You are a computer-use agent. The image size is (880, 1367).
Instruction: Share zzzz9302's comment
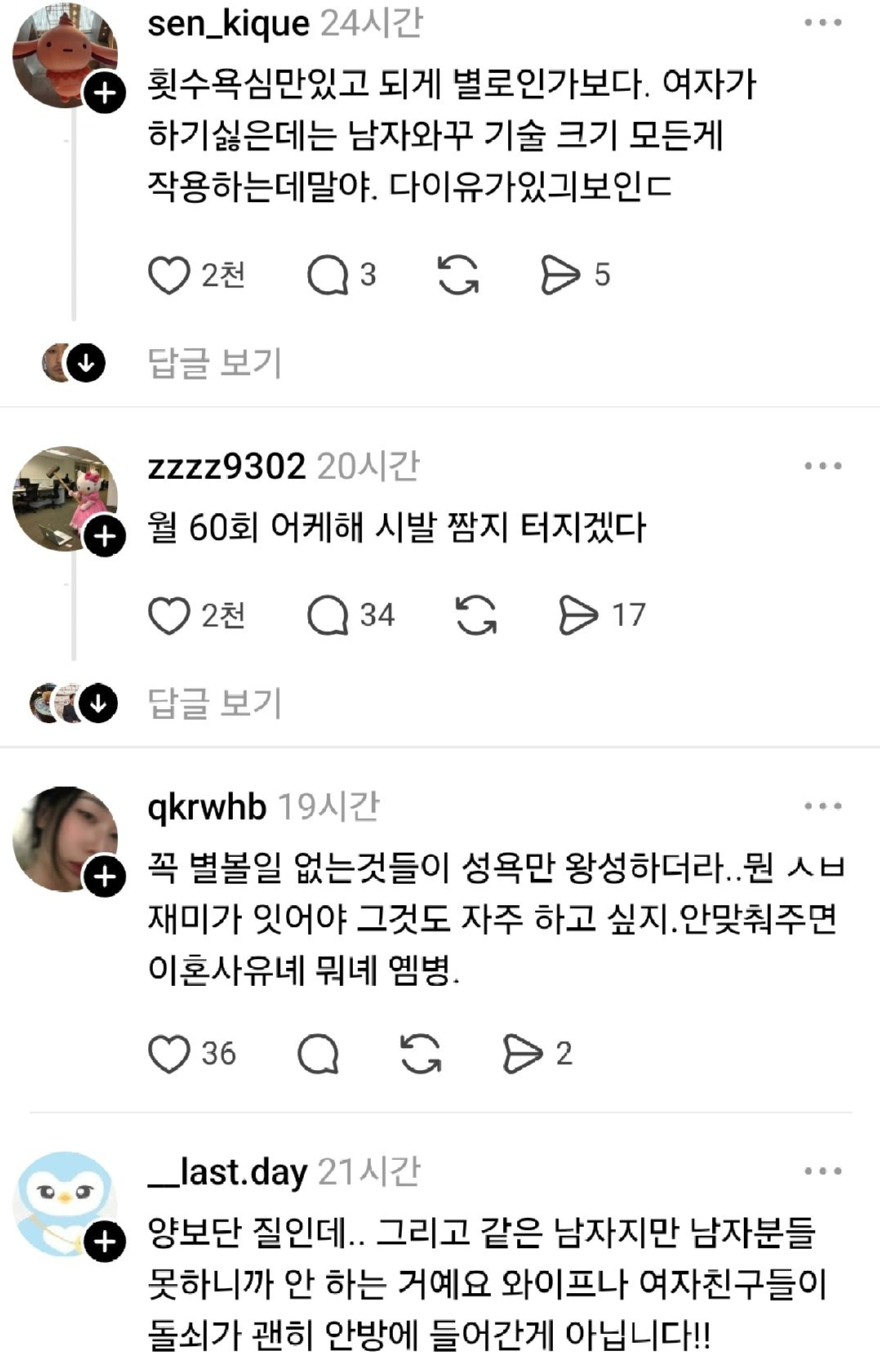click(x=578, y=615)
